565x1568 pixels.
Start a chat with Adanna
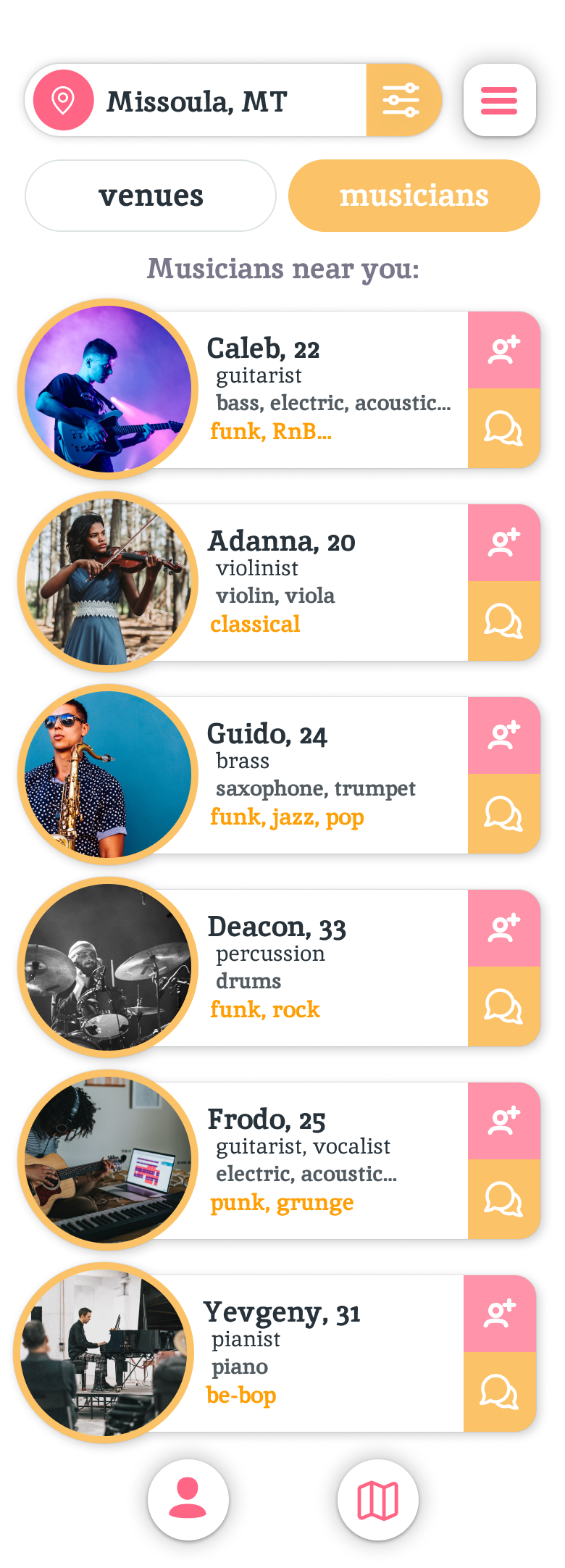click(503, 621)
